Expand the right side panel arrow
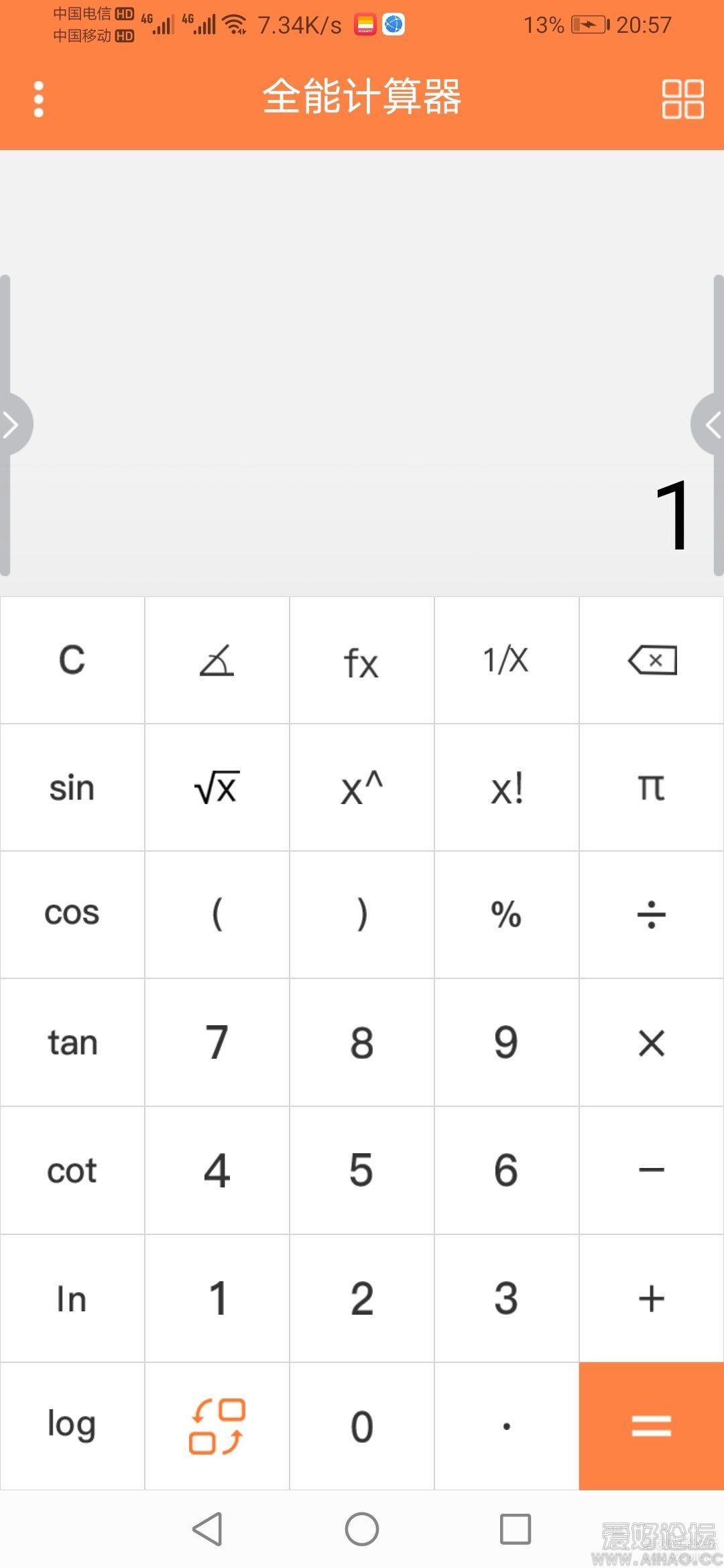This screenshot has width=724, height=1568. pyautogui.click(x=712, y=425)
